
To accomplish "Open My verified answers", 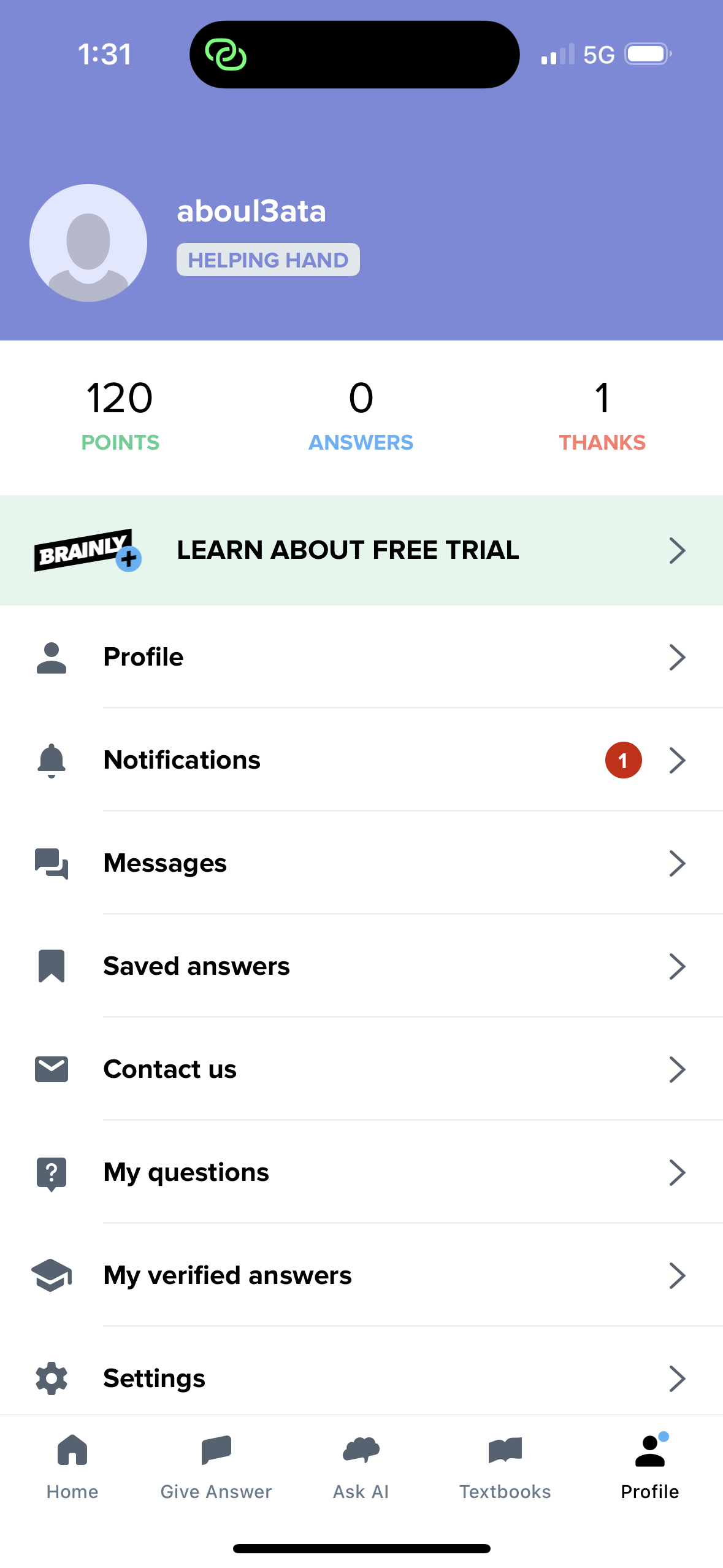I will point(361,1275).
